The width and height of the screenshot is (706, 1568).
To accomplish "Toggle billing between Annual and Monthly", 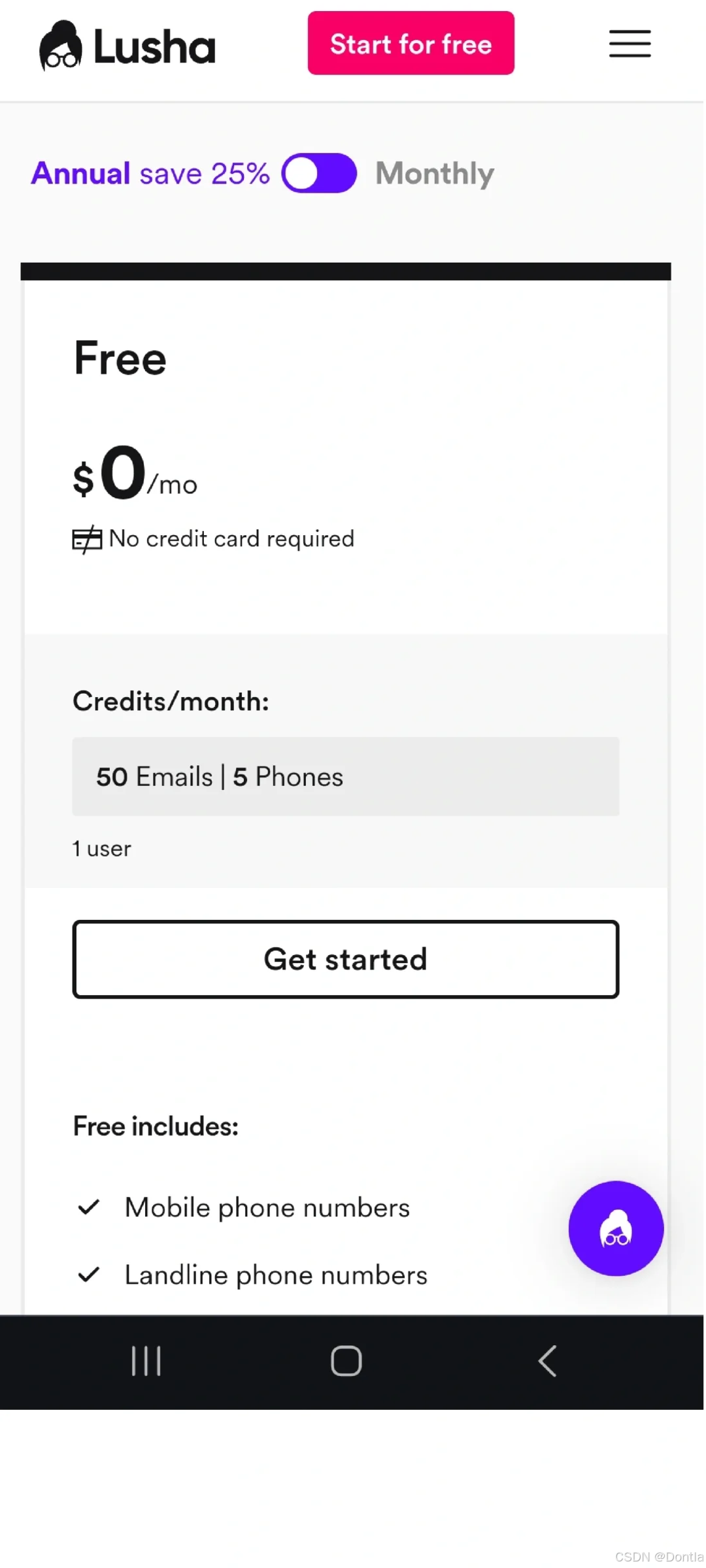I will click(x=319, y=173).
